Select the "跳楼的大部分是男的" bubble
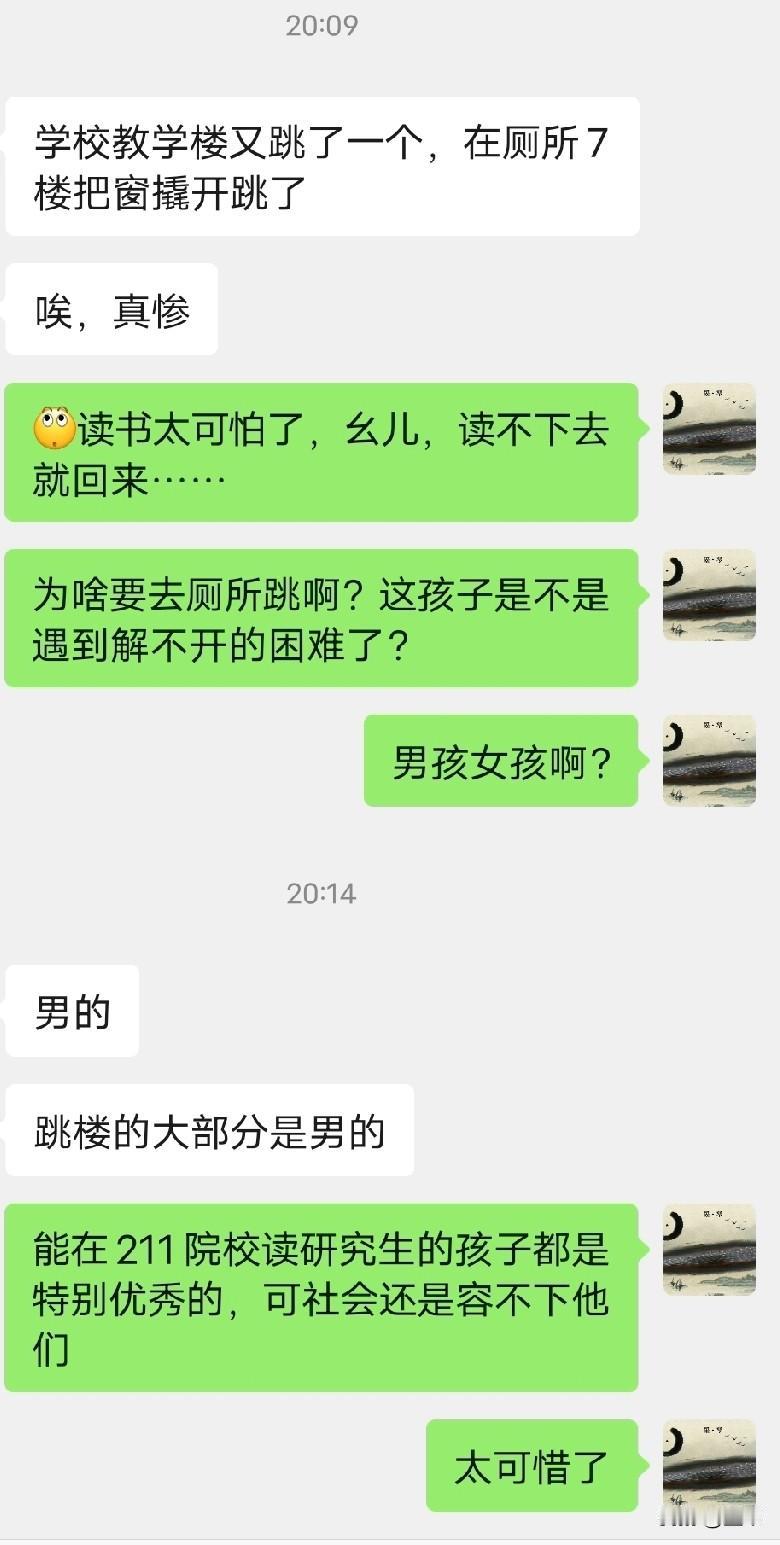 210,1128
